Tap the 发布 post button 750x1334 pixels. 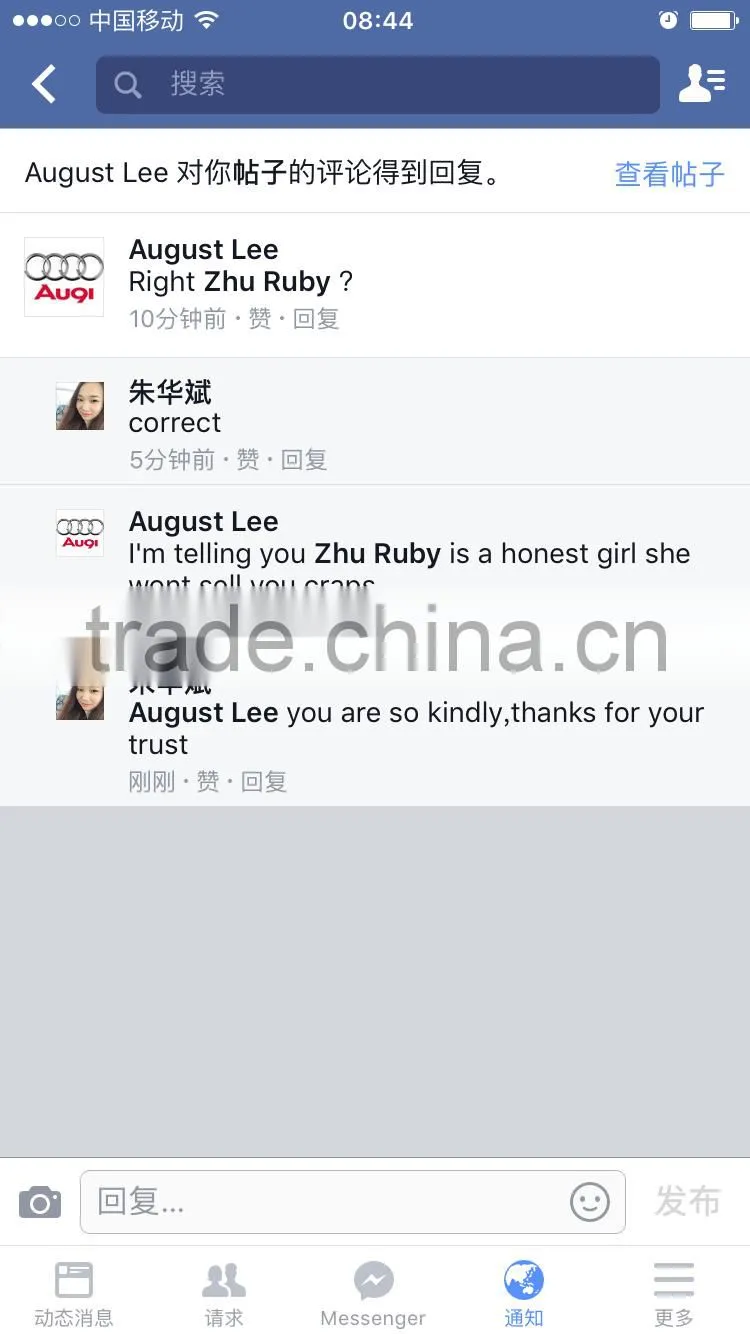[688, 1201]
